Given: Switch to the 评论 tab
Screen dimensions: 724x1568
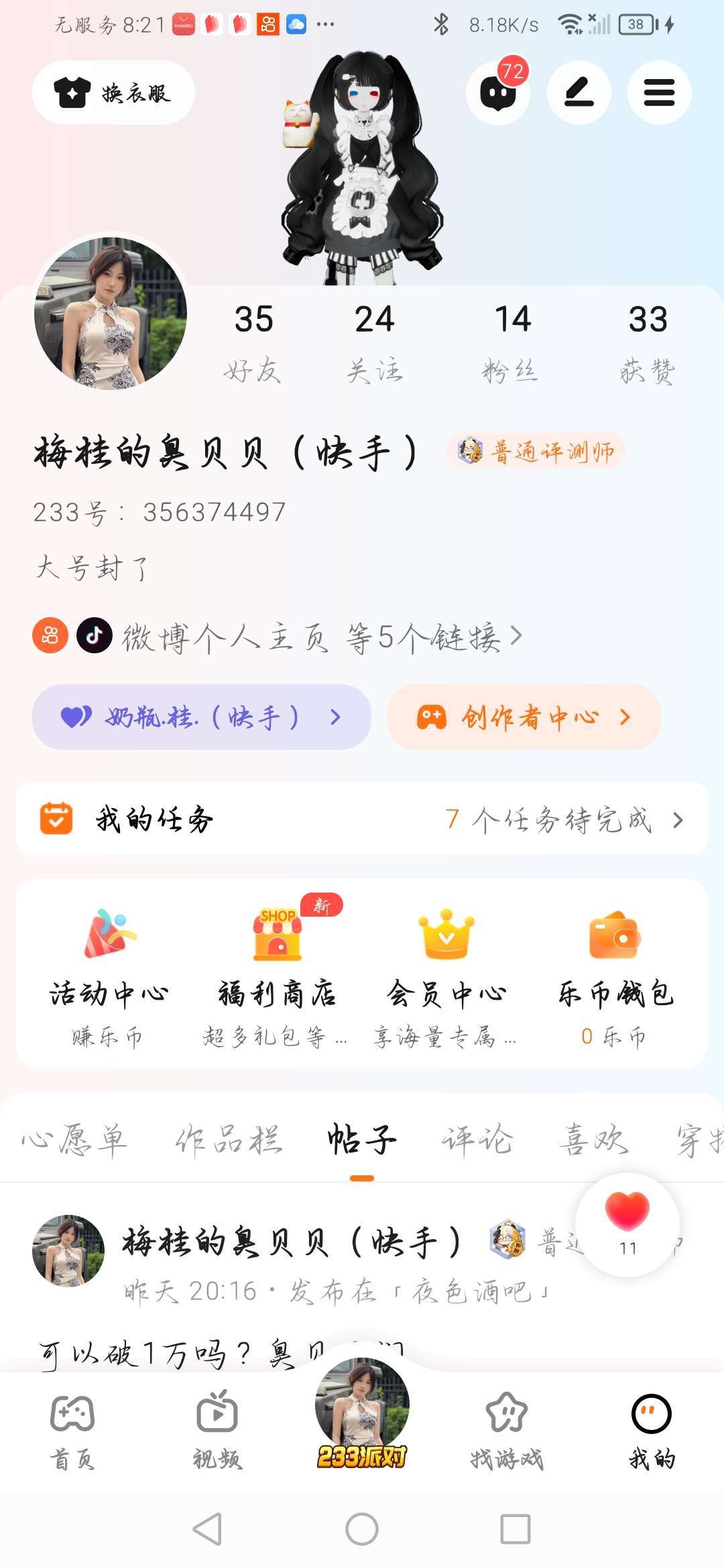Looking at the screenshot, I should (x=477, y=1140).
